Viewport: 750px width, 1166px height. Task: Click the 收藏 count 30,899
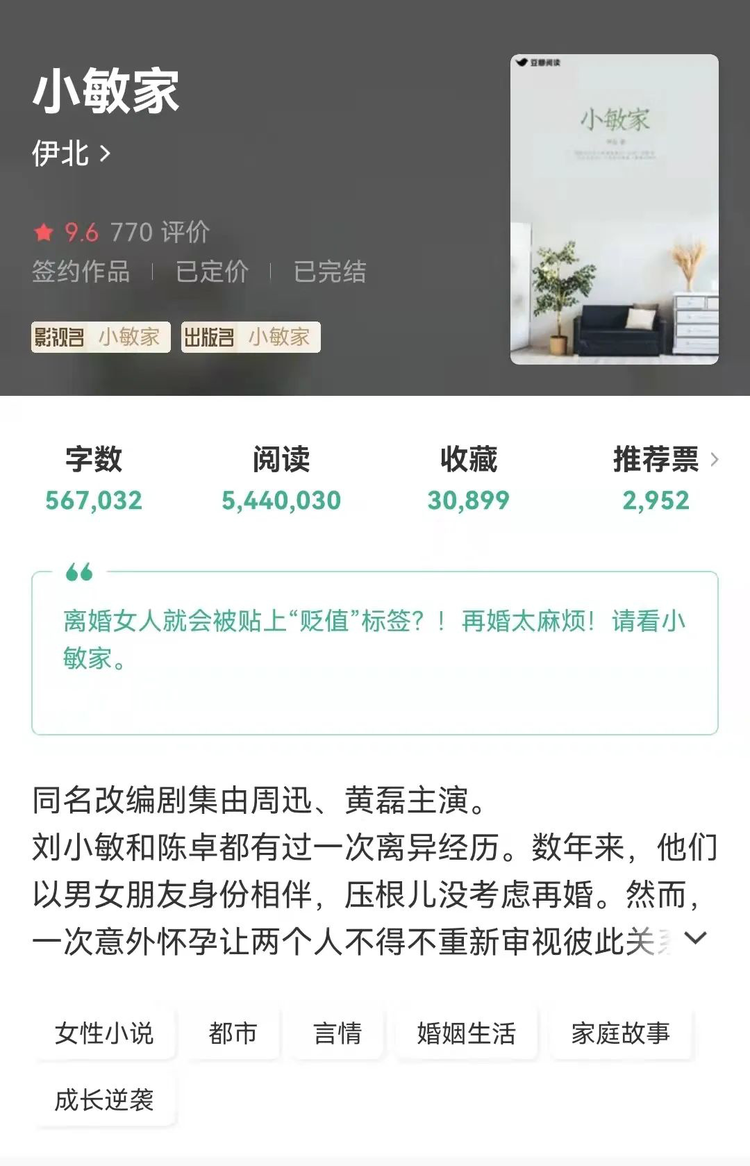pyautogui.click(x=469, y=498)
